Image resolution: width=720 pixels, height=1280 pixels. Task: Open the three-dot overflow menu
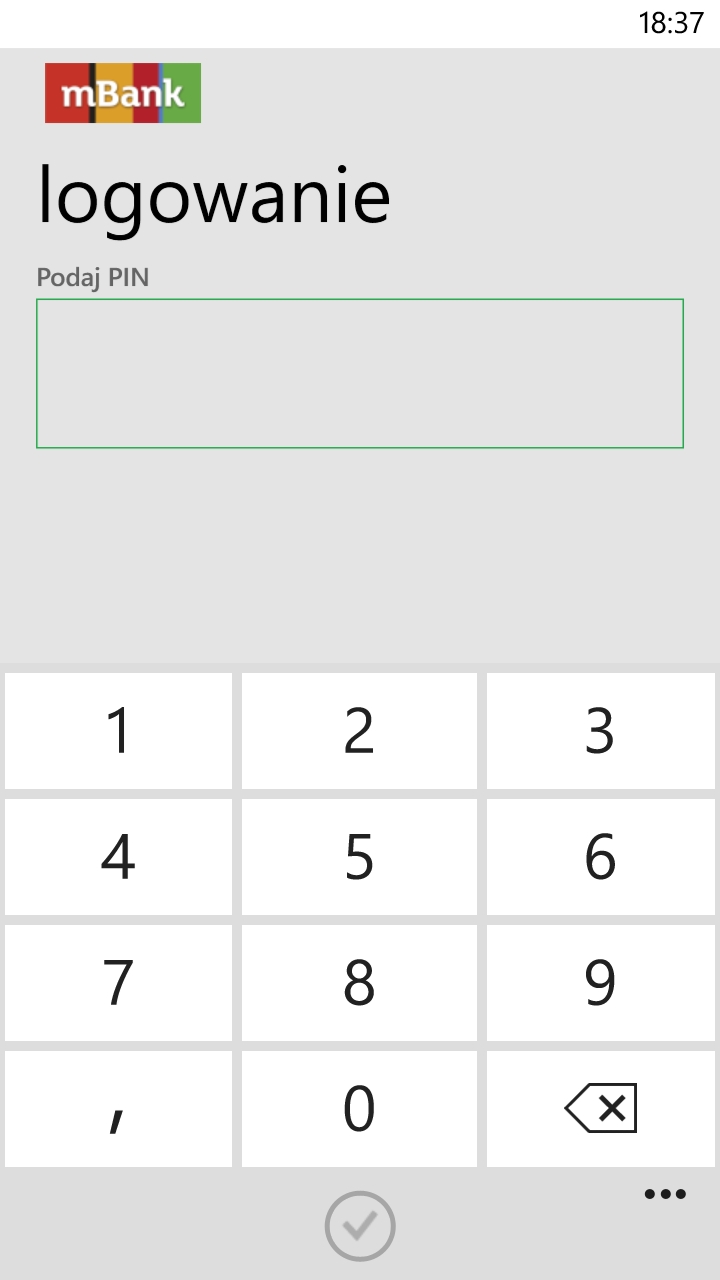point(665,1194)
